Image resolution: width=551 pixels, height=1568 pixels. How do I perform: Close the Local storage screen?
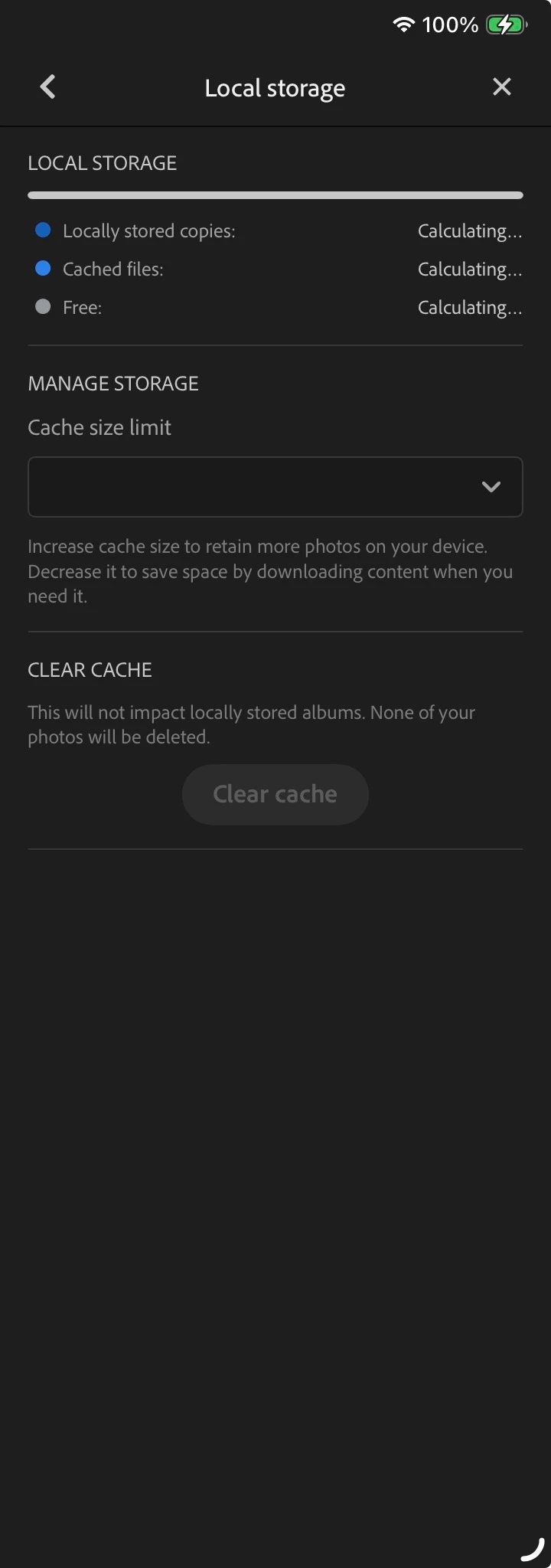501,87
